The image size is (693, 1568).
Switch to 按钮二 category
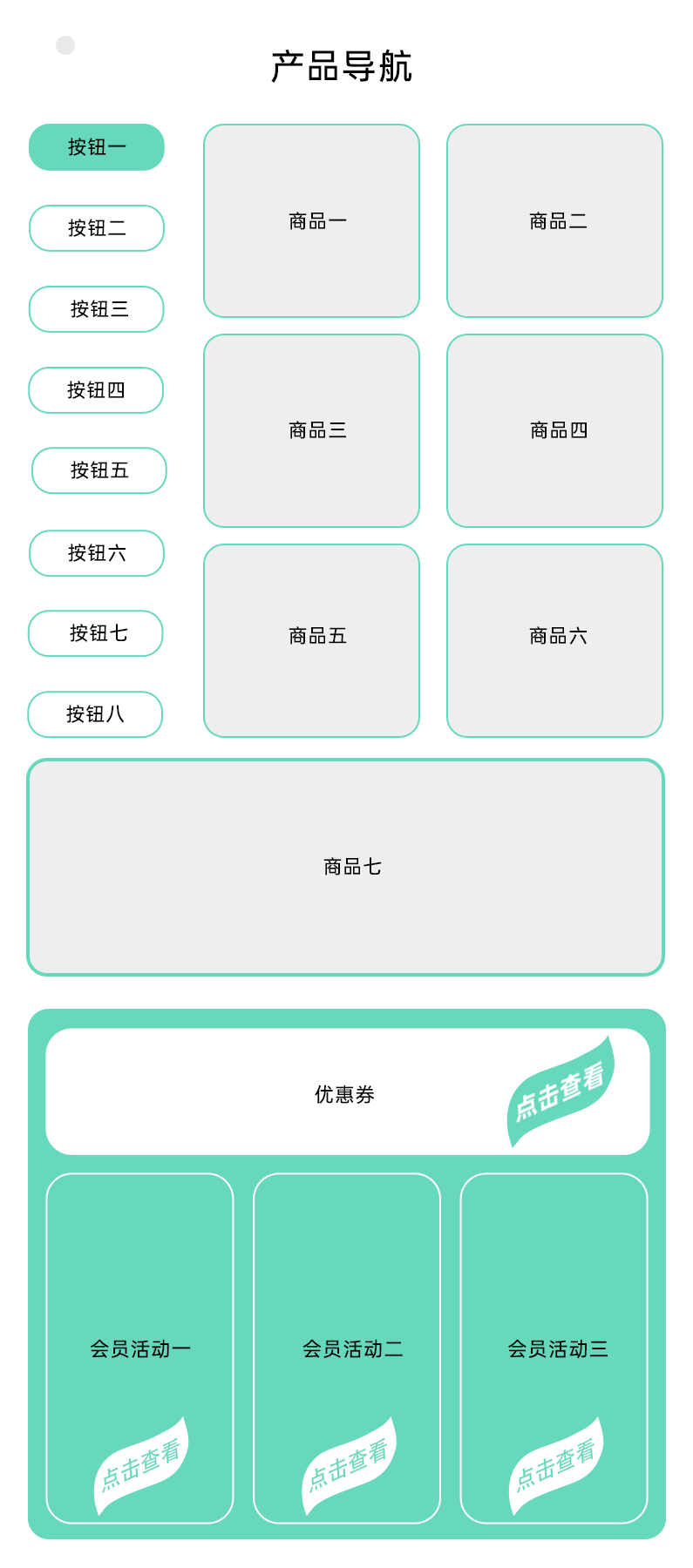97,228
